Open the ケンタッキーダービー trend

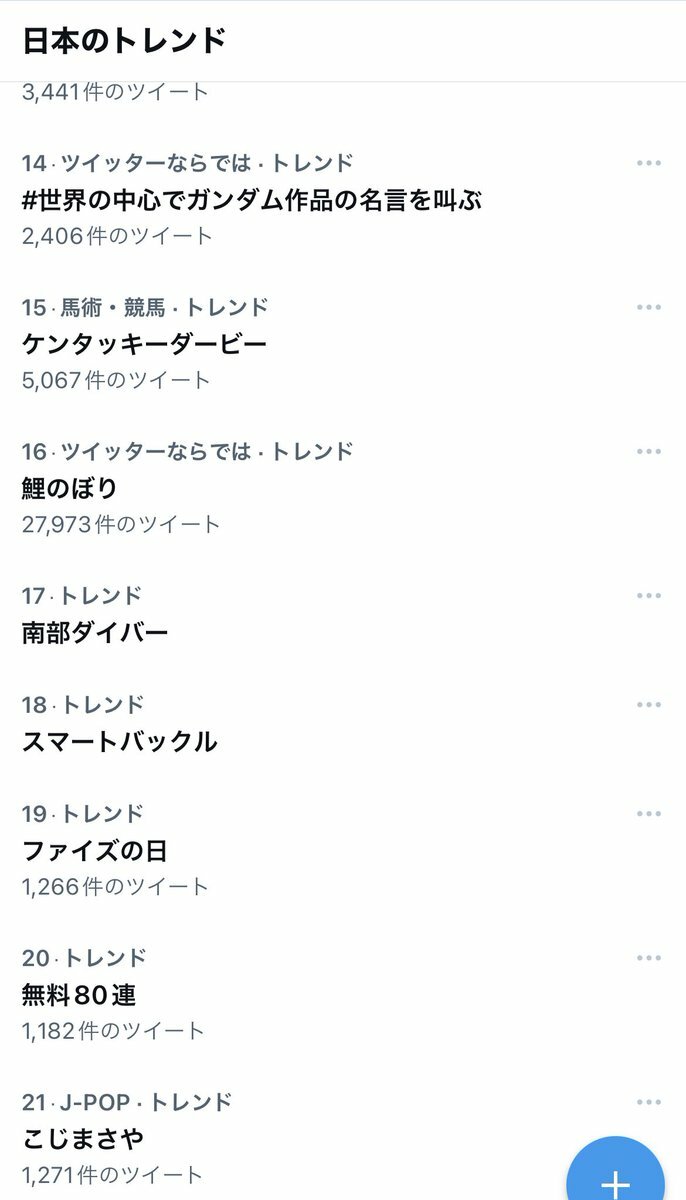click(145, 344)
